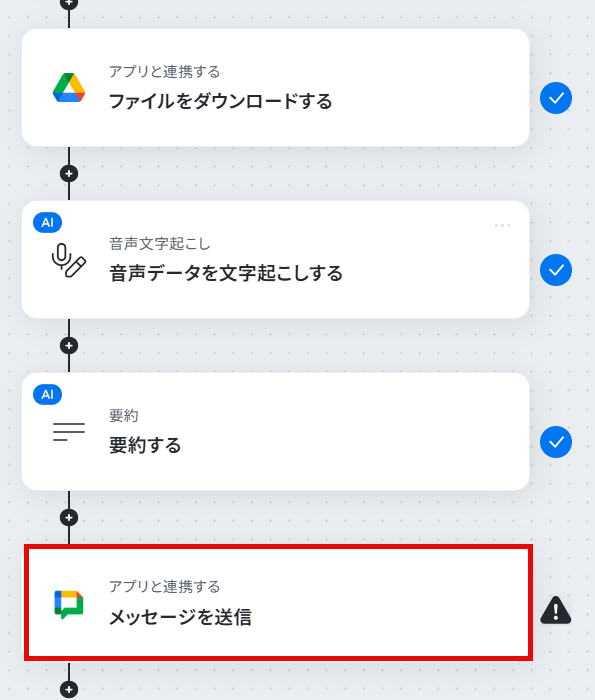Viewport: 595px width, 700px height.
Task: Add a step after ファイルをダウンロードする
Action: (69, 174)
